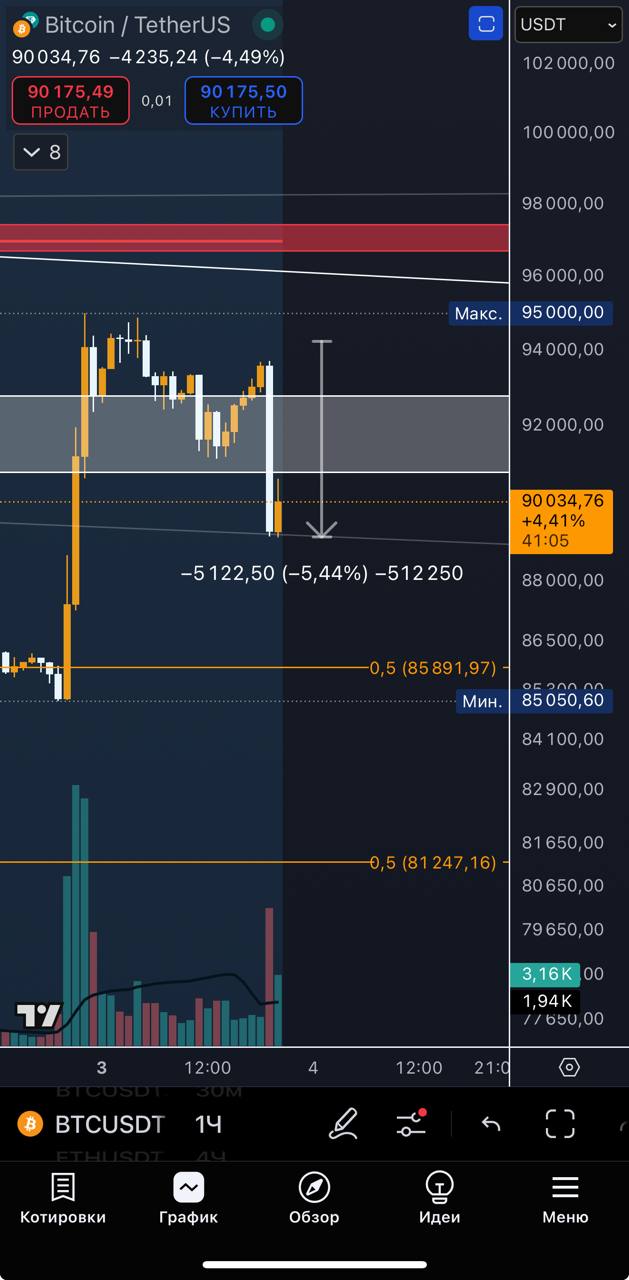Tap the blue frame icon above the chart
The width and height of the screenshot is (629, 1280).
(486, 24)
